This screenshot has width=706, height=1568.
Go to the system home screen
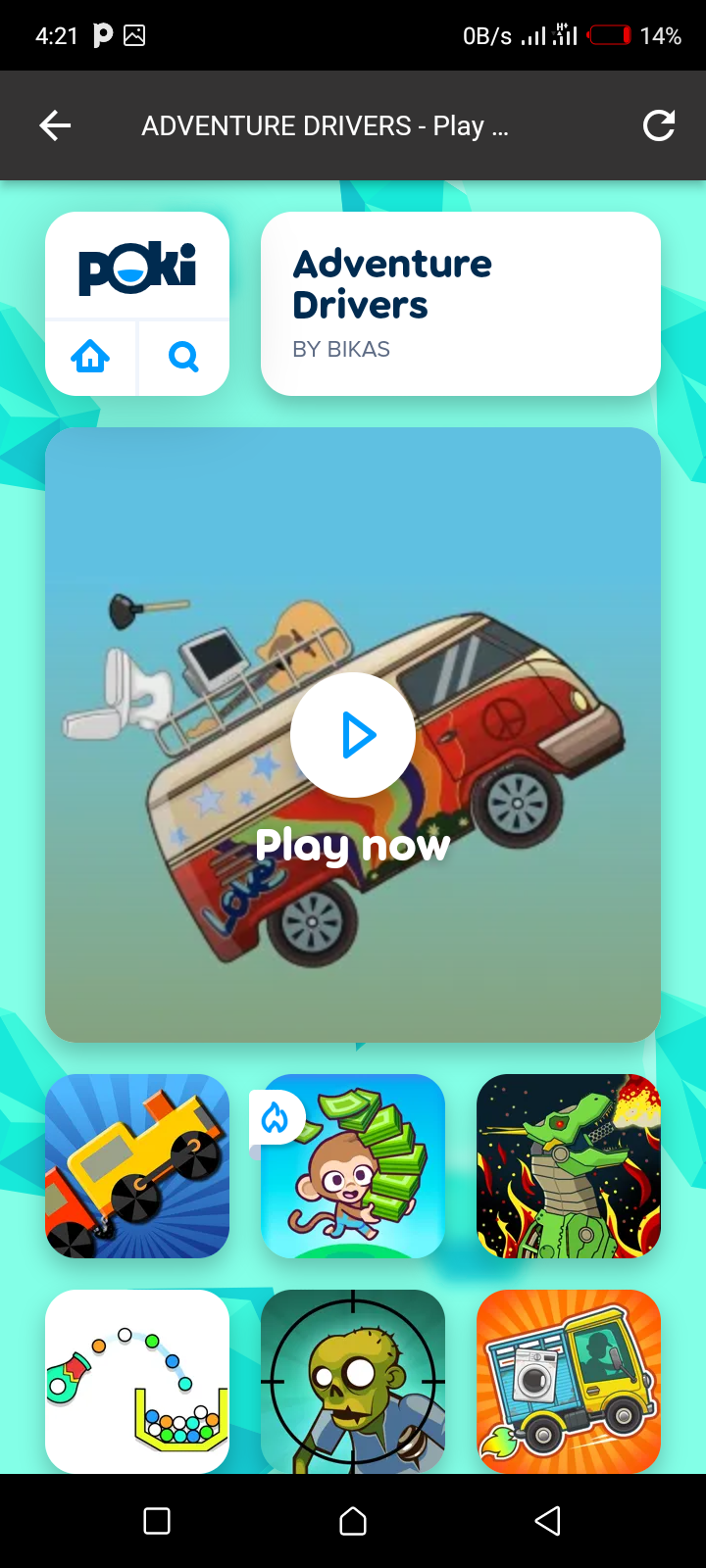[x=353, y=1521]
